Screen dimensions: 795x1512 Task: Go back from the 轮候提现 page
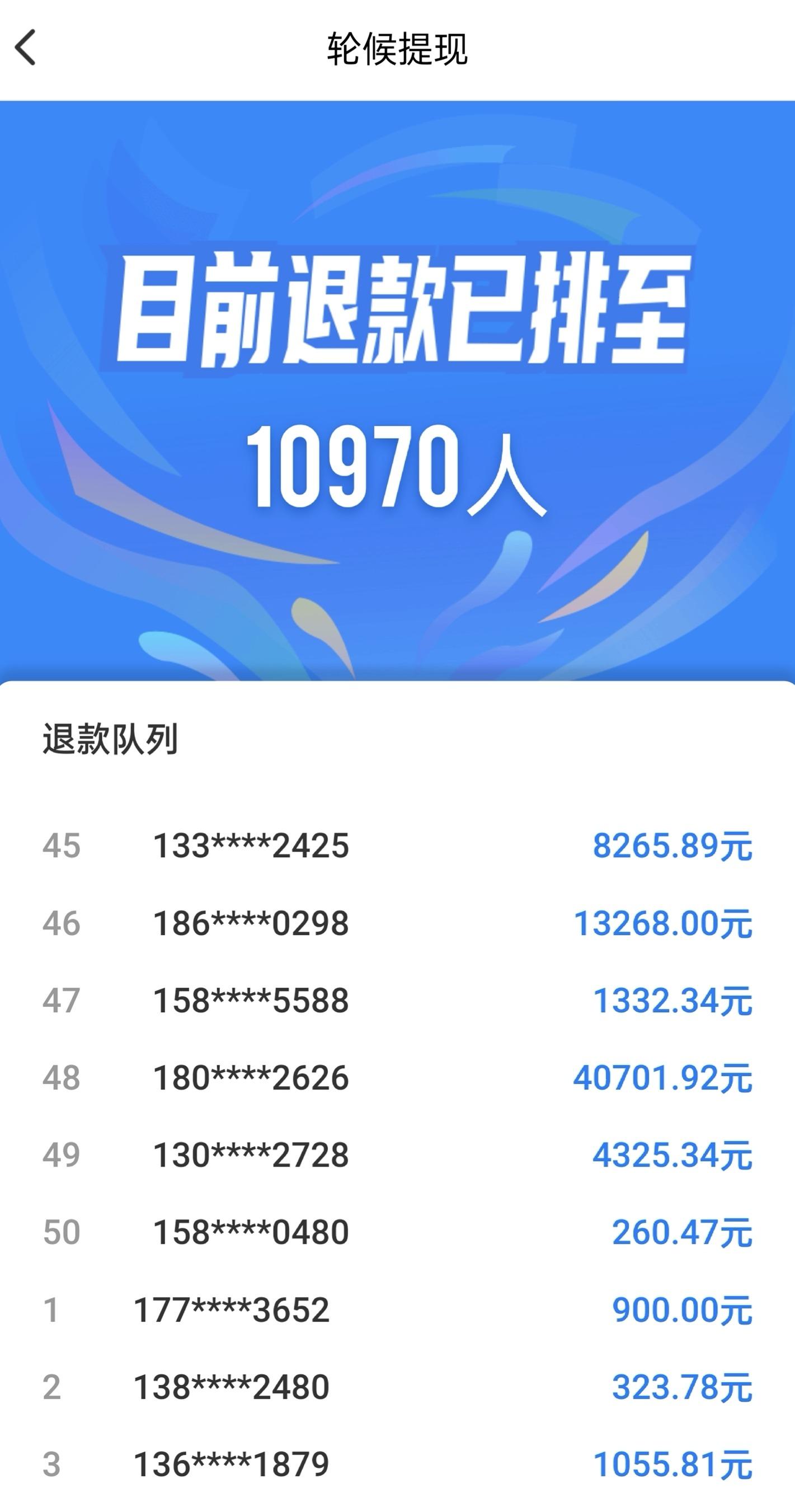(26, 48)
